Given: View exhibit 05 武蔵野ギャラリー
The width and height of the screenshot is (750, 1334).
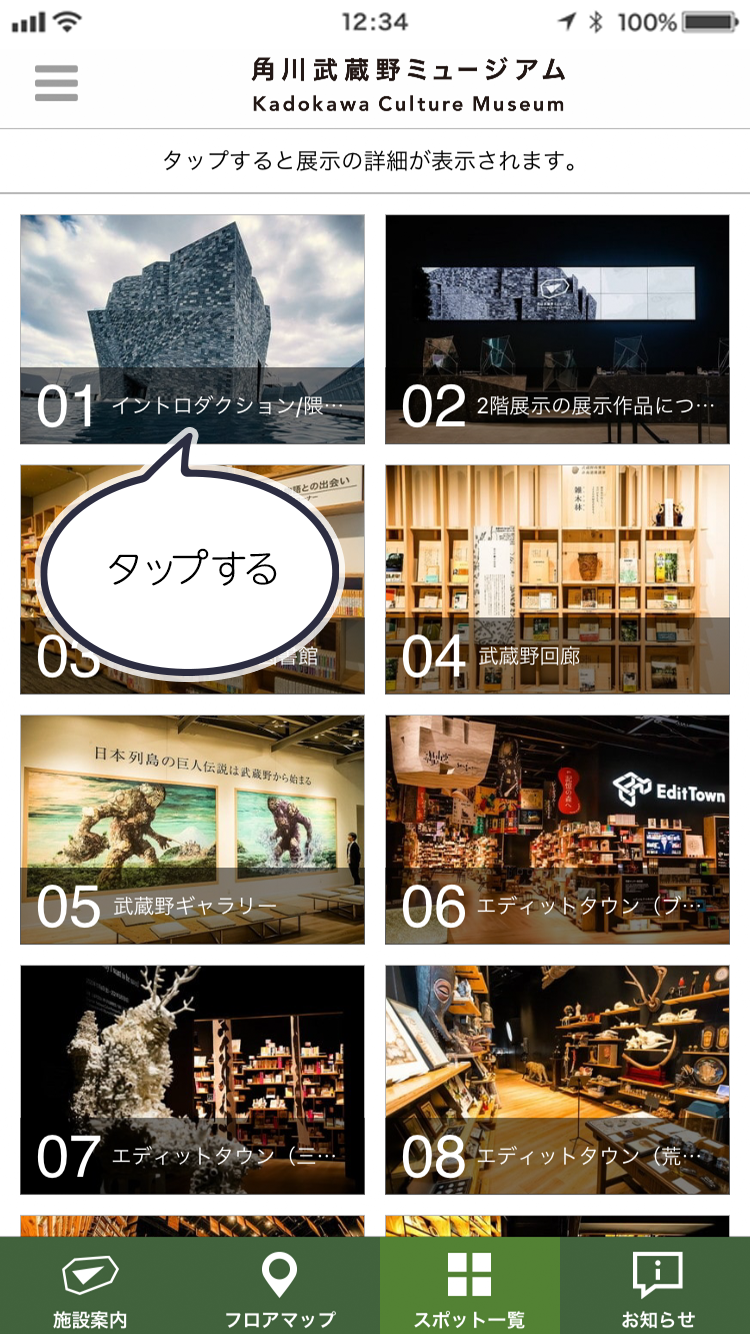Looking at the screenshot, I should pos(192,829).
